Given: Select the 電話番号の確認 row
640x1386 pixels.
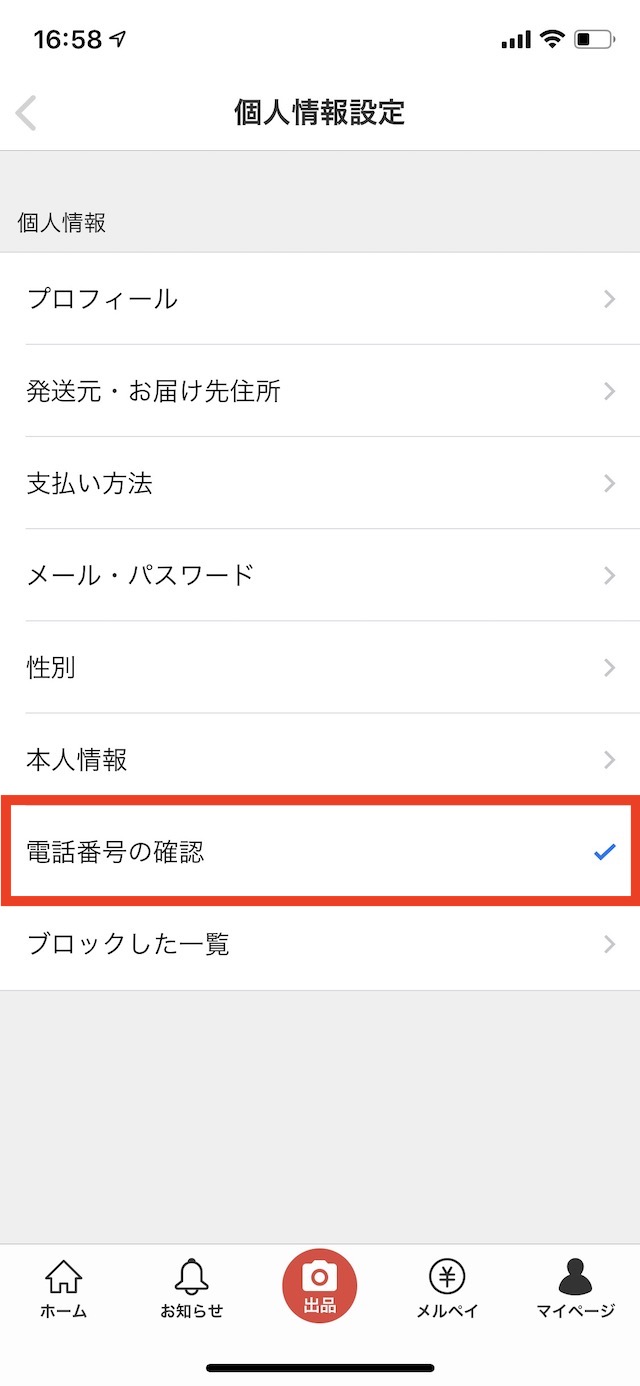Looking at the screenshot, I should pos(320,851).
